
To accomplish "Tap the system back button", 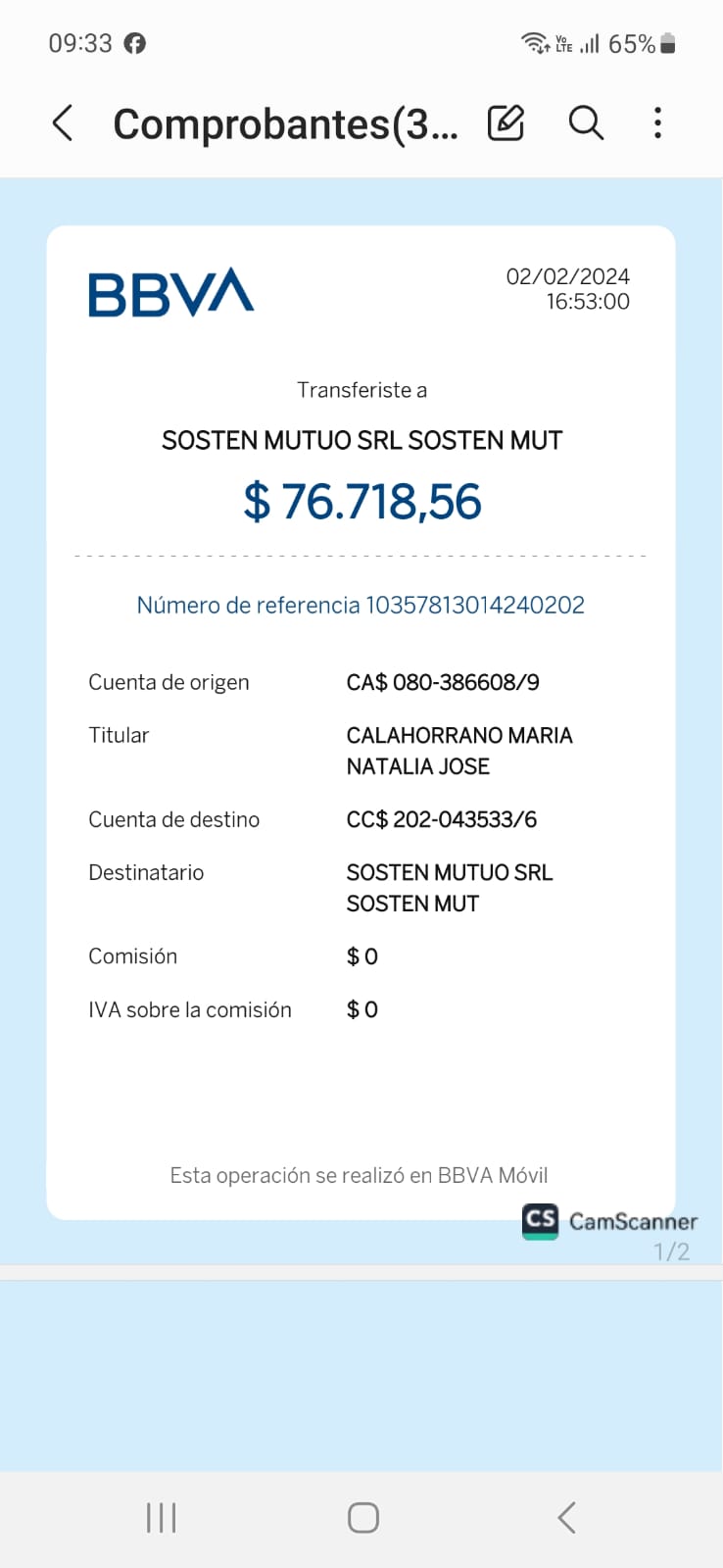I will click(566, 1517).
